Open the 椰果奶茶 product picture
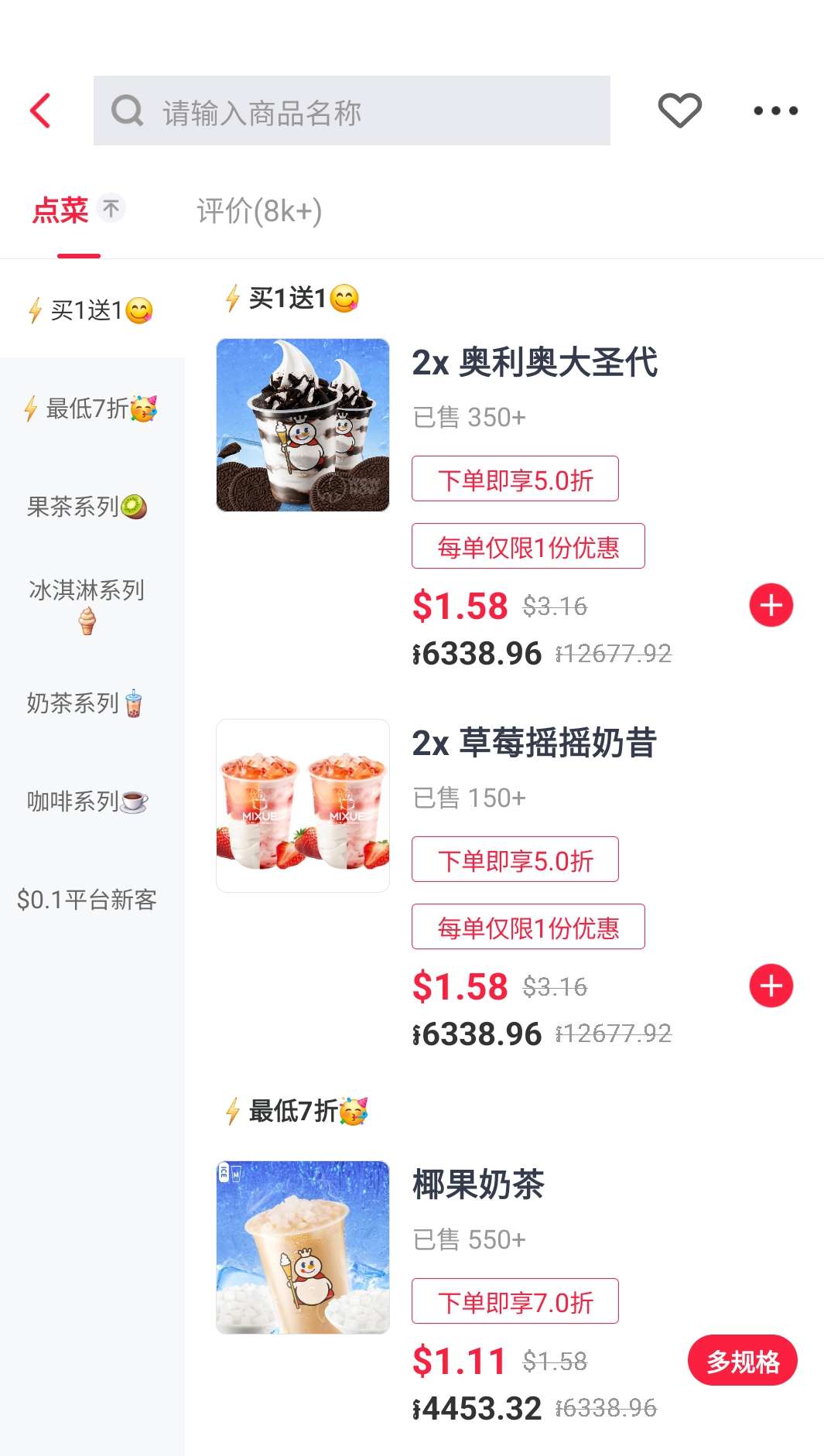The image size is (824, 1456). coord(303,1247)
